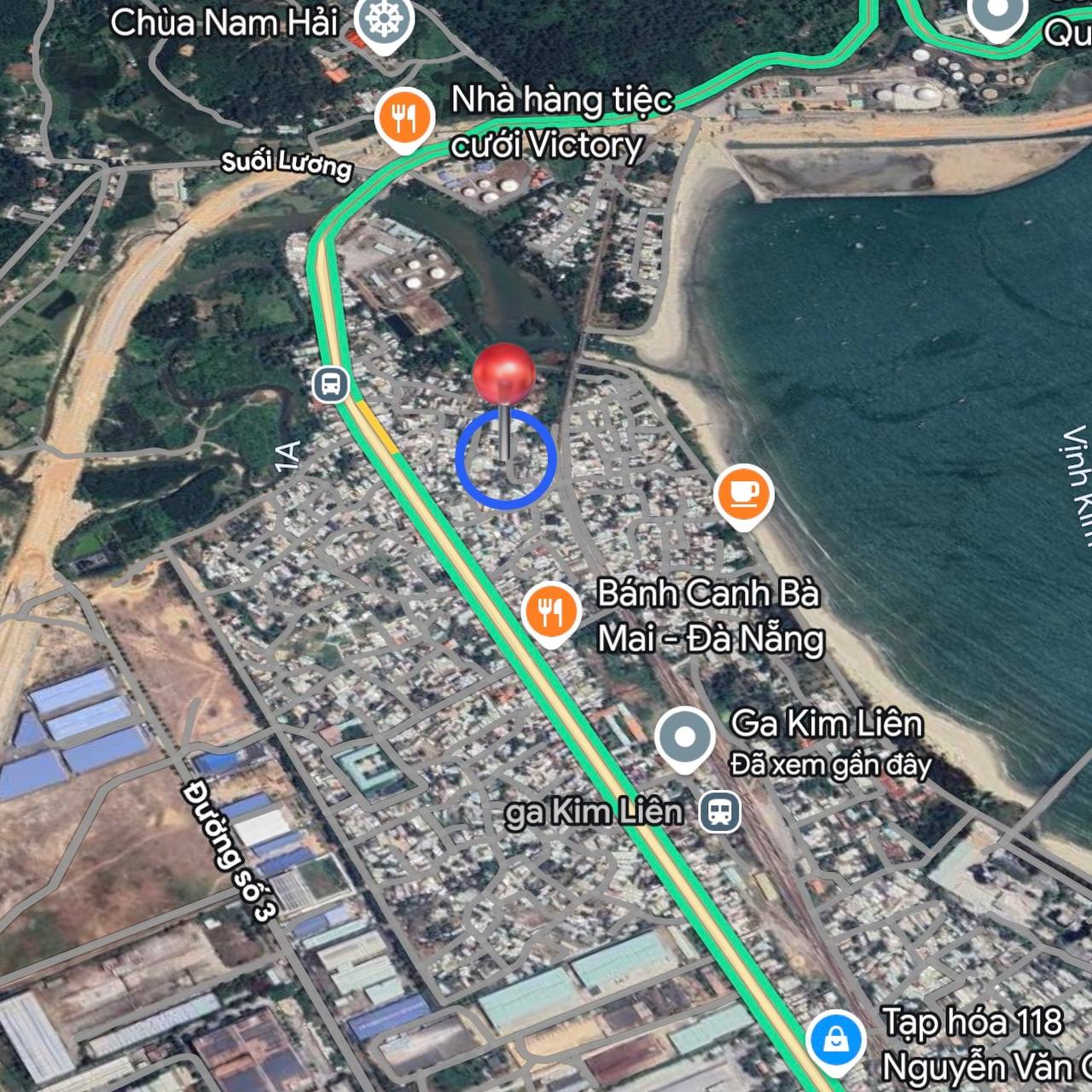The image size is (1092, 1092).
Task: Open the orange coffee shop marker by the beach
Action: click(744, 494)
